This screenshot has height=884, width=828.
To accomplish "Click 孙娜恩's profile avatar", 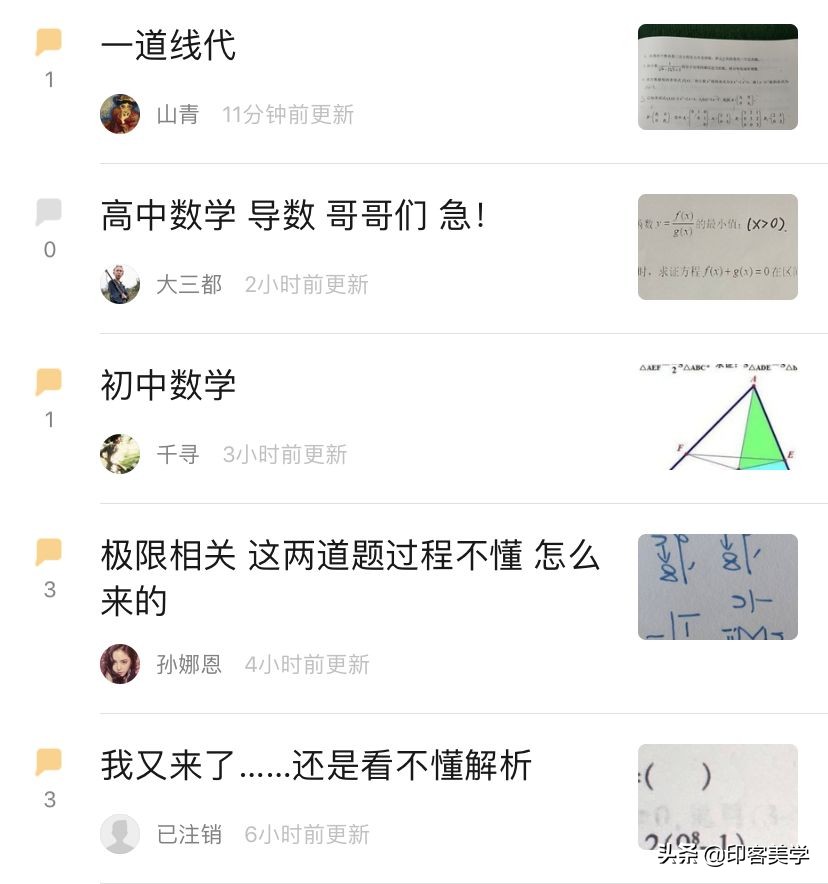I will pos(120,664).
